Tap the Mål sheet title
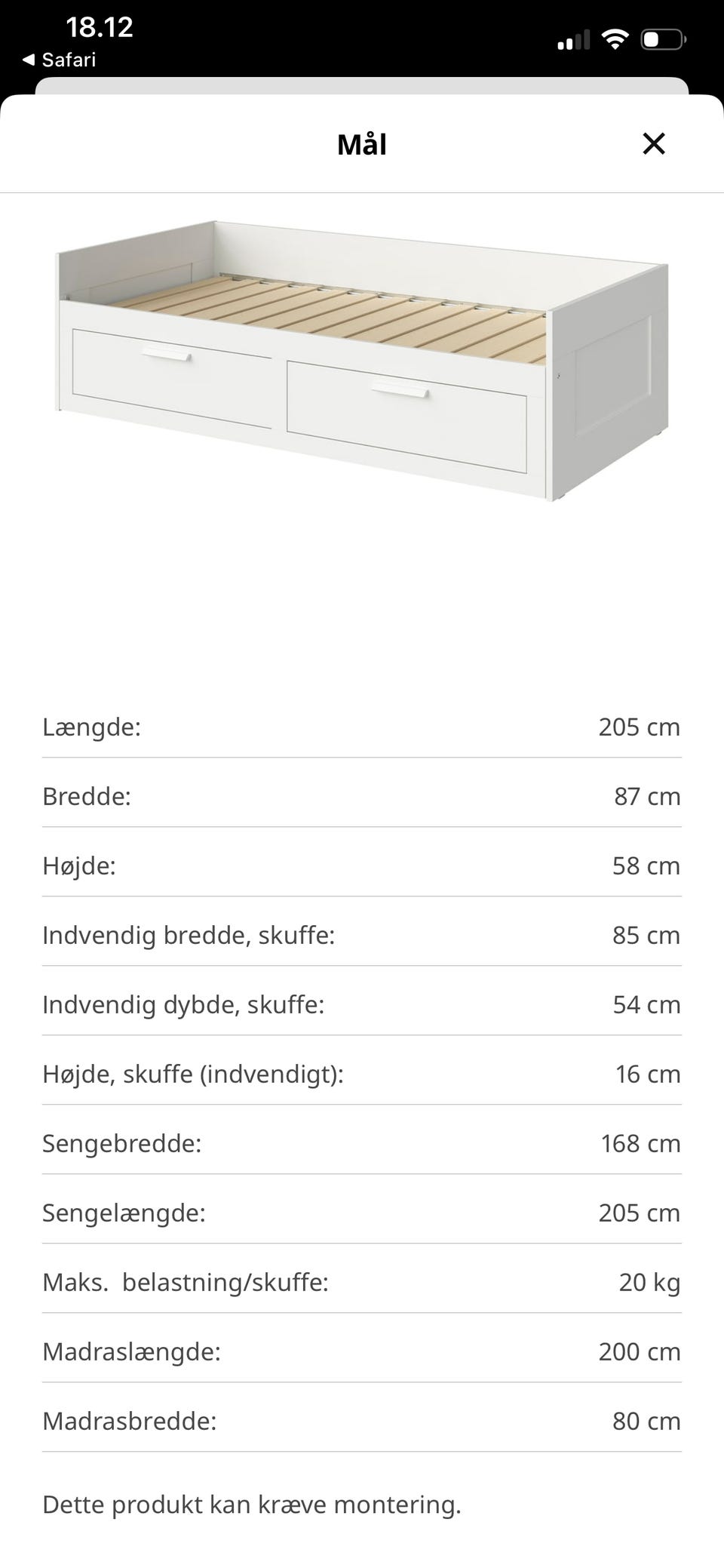The width and height of the screenshot is (724, 1568). [362, 143]
